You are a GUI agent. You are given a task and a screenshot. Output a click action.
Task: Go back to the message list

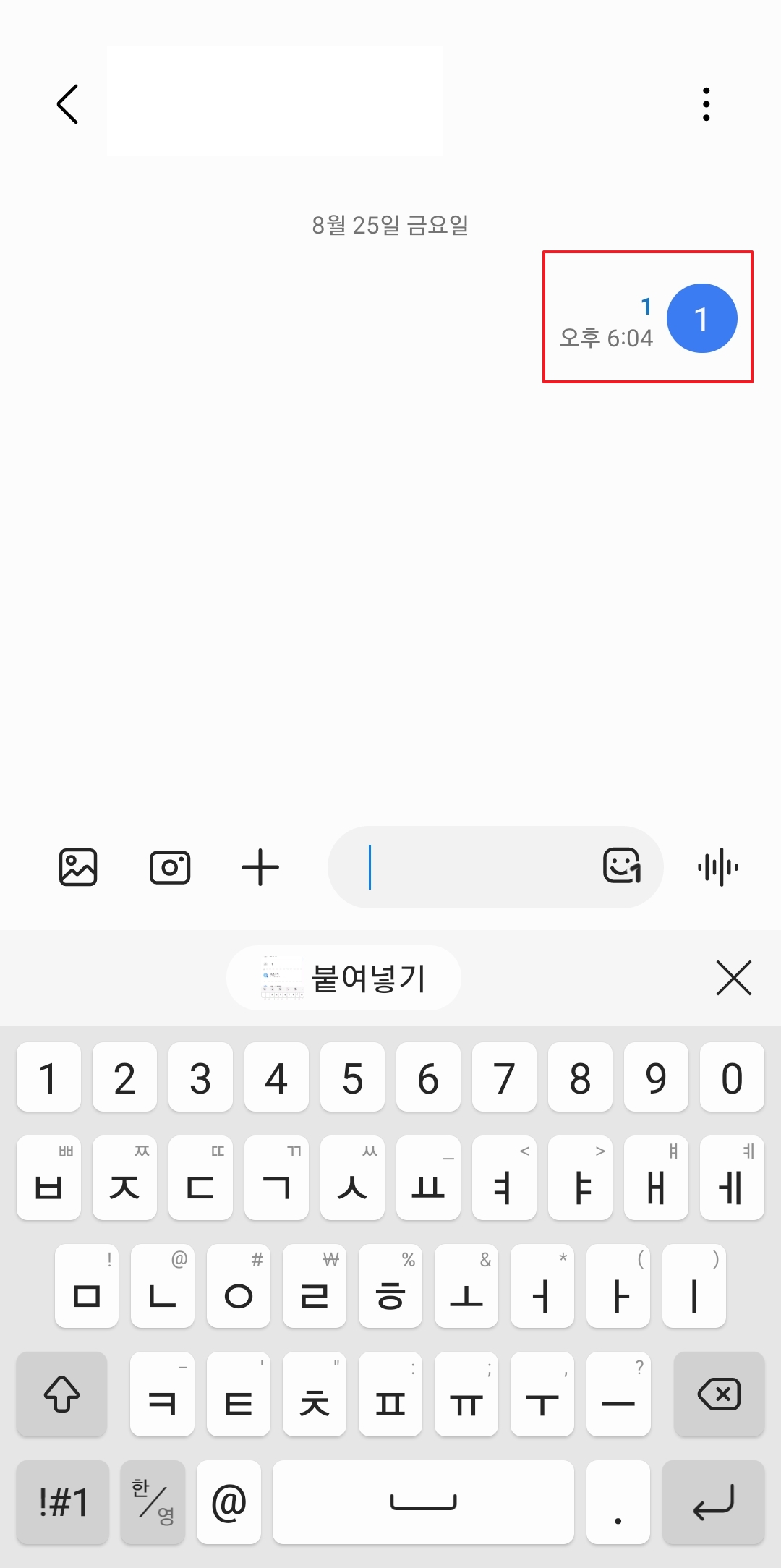click(x=67, y=103)
